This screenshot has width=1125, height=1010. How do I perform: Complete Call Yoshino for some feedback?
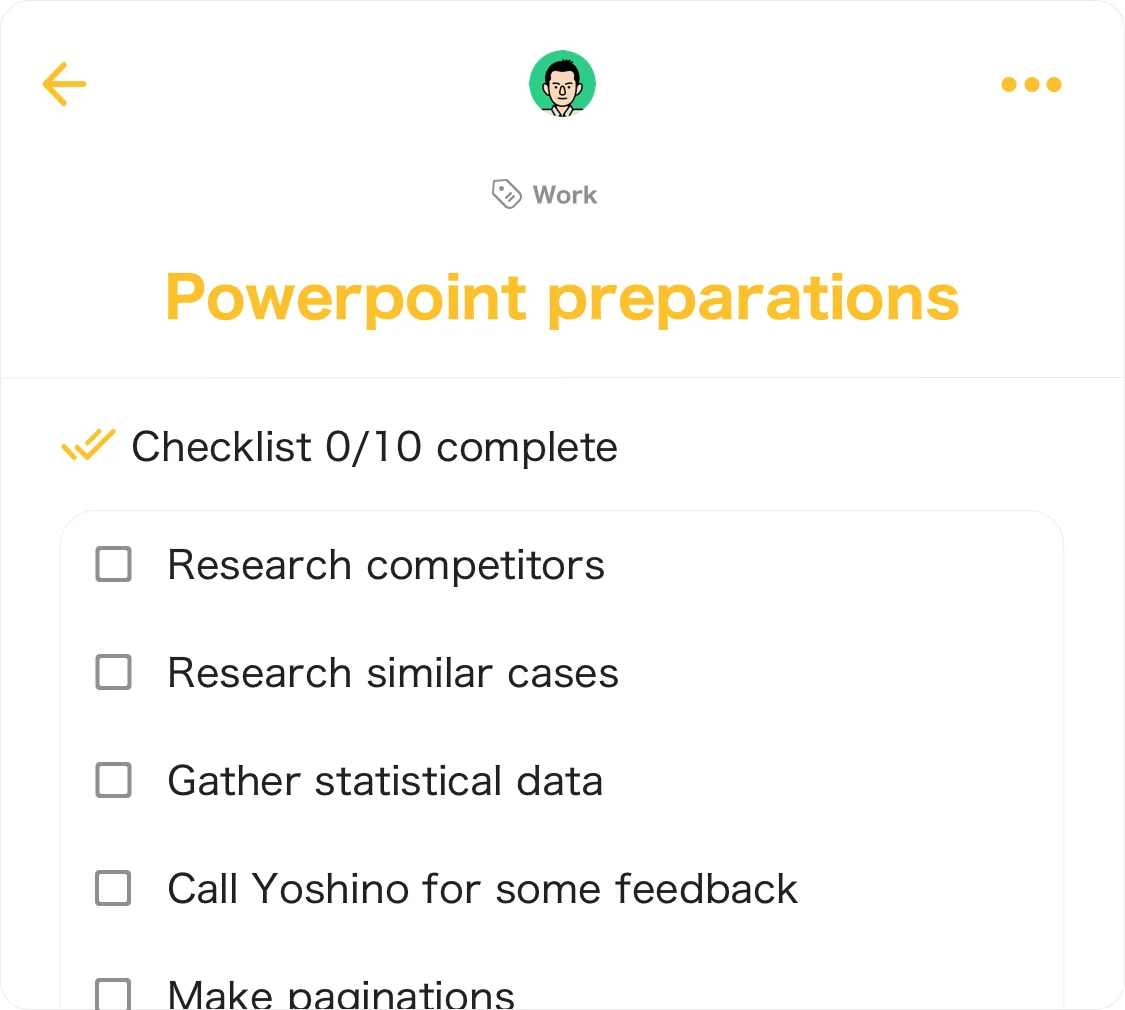coord(113,888)
